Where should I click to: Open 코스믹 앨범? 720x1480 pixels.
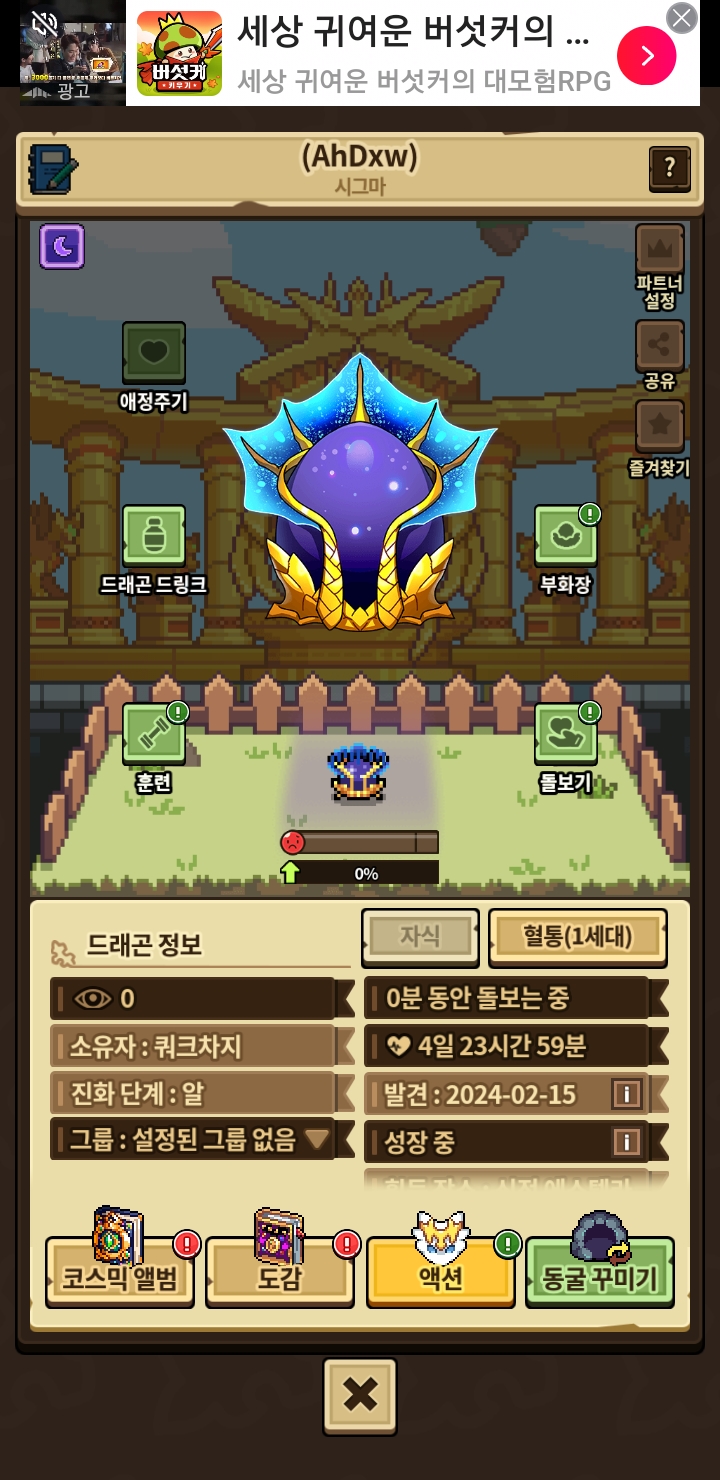[120, 1276]
